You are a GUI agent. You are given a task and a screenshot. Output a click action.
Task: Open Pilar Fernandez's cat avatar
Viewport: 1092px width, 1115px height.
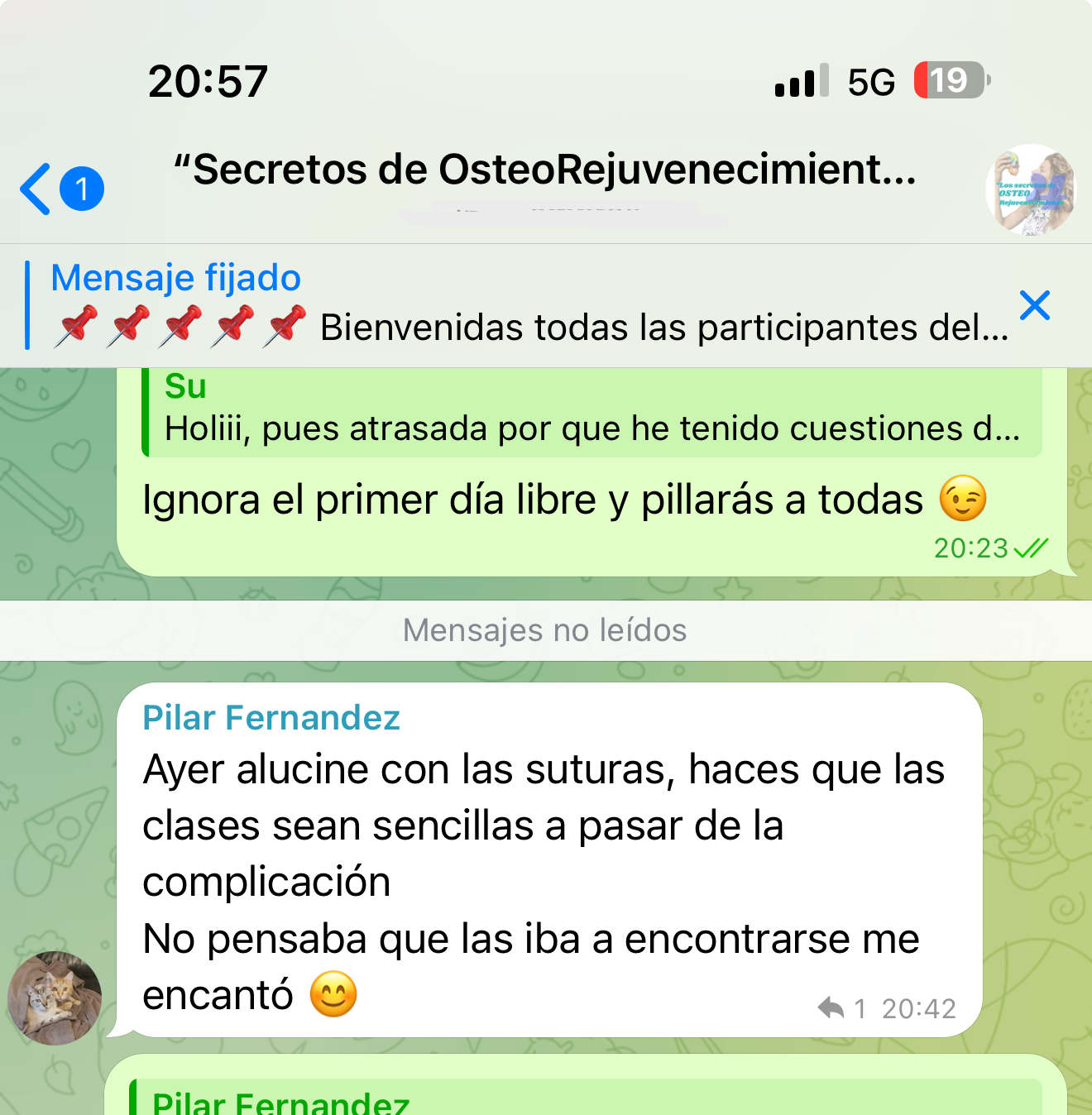point(55,998)
